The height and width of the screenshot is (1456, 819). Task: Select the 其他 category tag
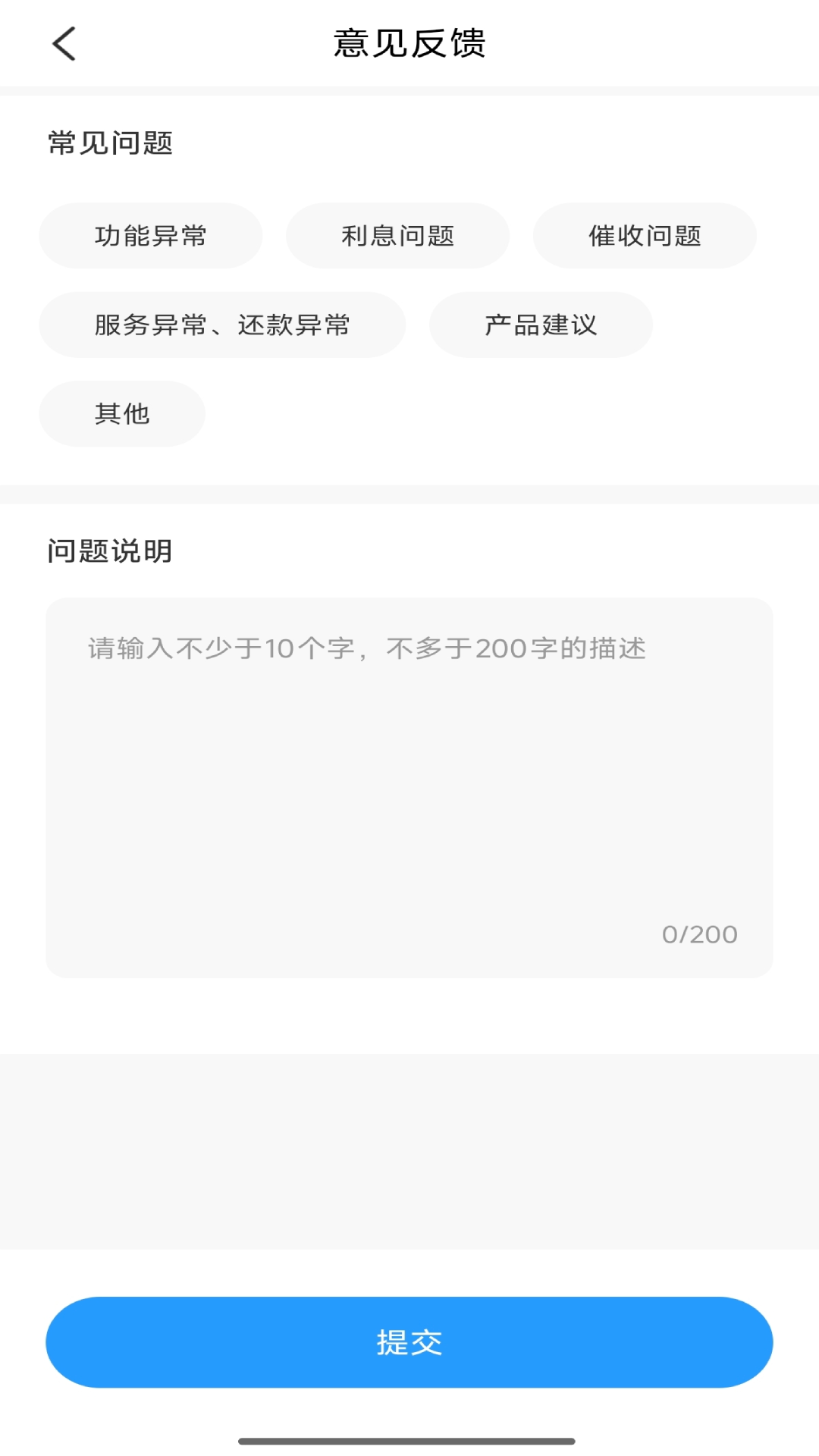point(121,413)
